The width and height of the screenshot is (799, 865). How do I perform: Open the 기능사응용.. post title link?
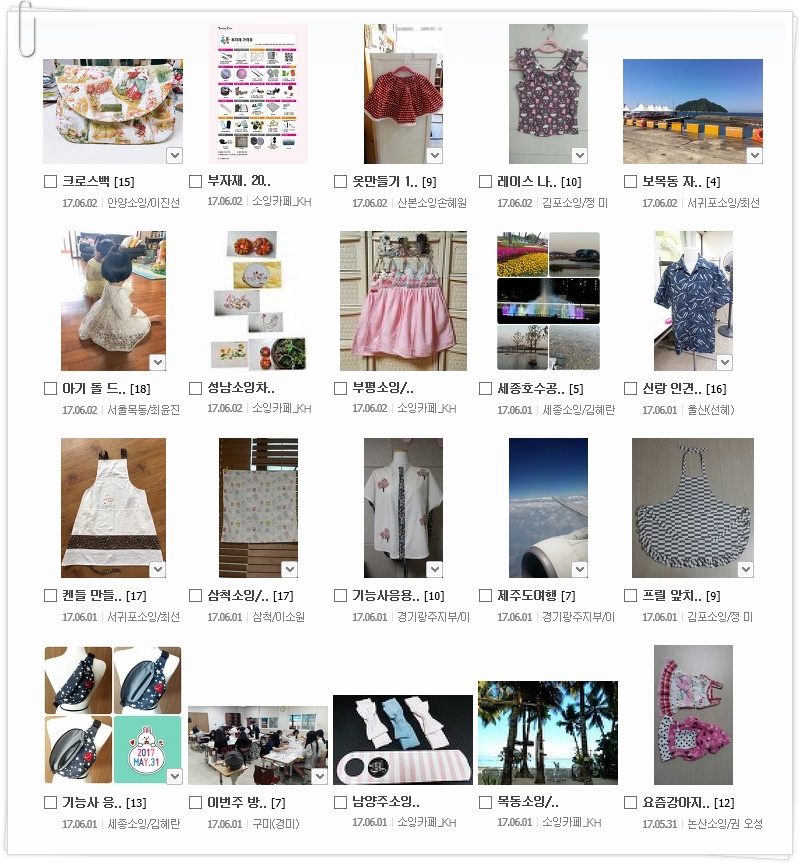coord(385,596)
